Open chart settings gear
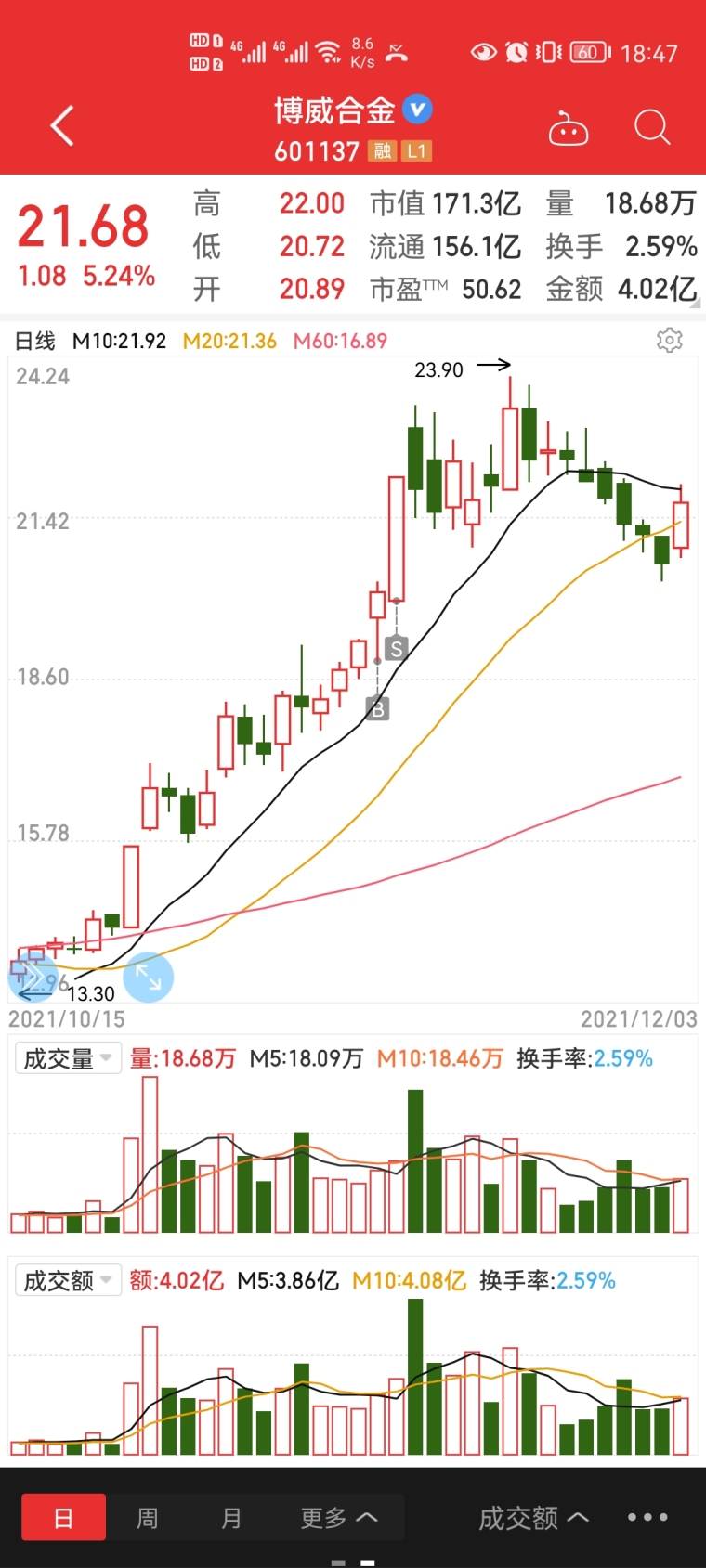 click(x=669, y=340)
